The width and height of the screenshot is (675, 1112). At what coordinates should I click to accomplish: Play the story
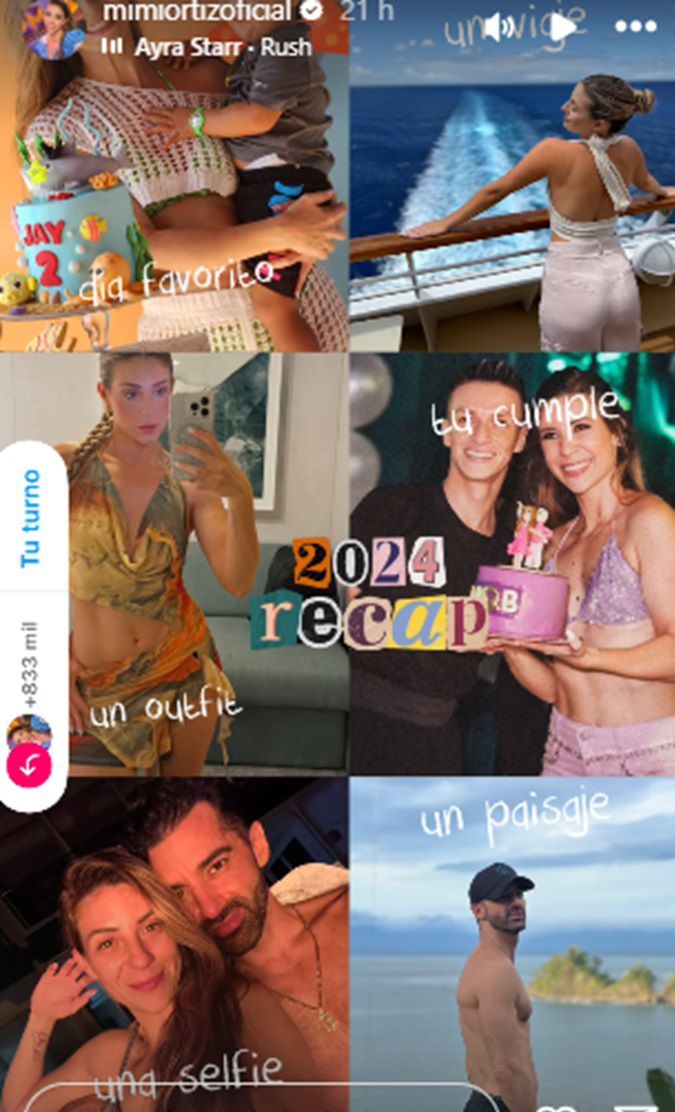coord(565,28)
